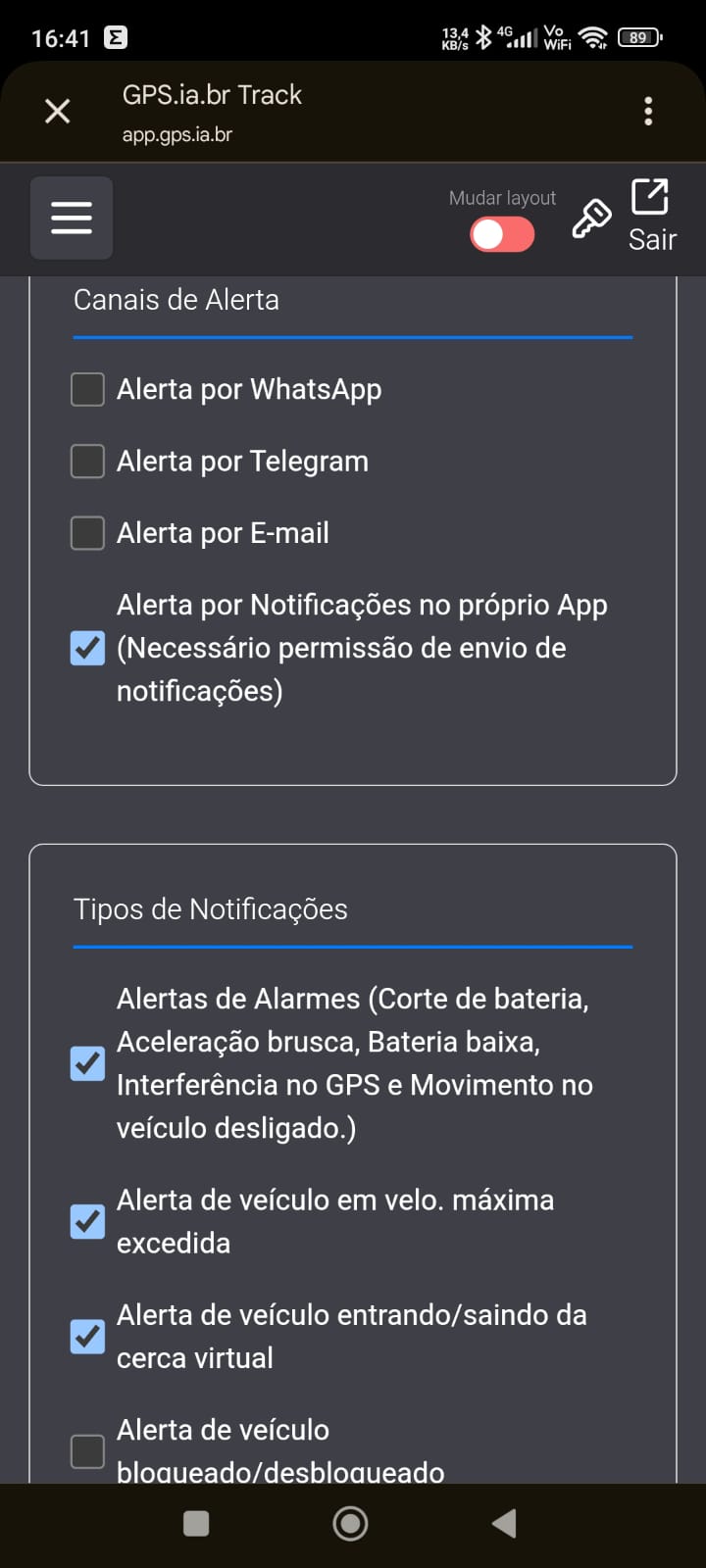Tap the app.gps.ia.br URL
This screenshot has width=706, height=1568.
(176, 134)
